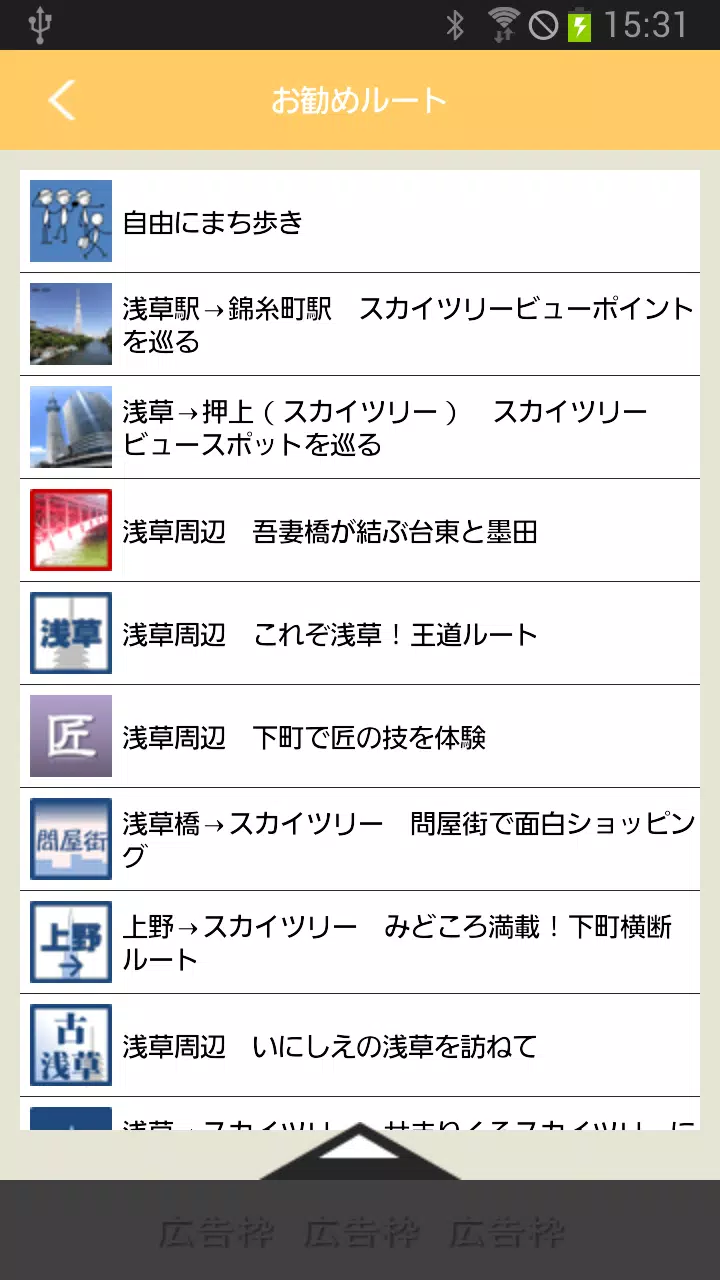Tap the red-bordered bridge icon for 吾妻橋 route
The height and width of the screenshot is (1280, 720).
70,530
